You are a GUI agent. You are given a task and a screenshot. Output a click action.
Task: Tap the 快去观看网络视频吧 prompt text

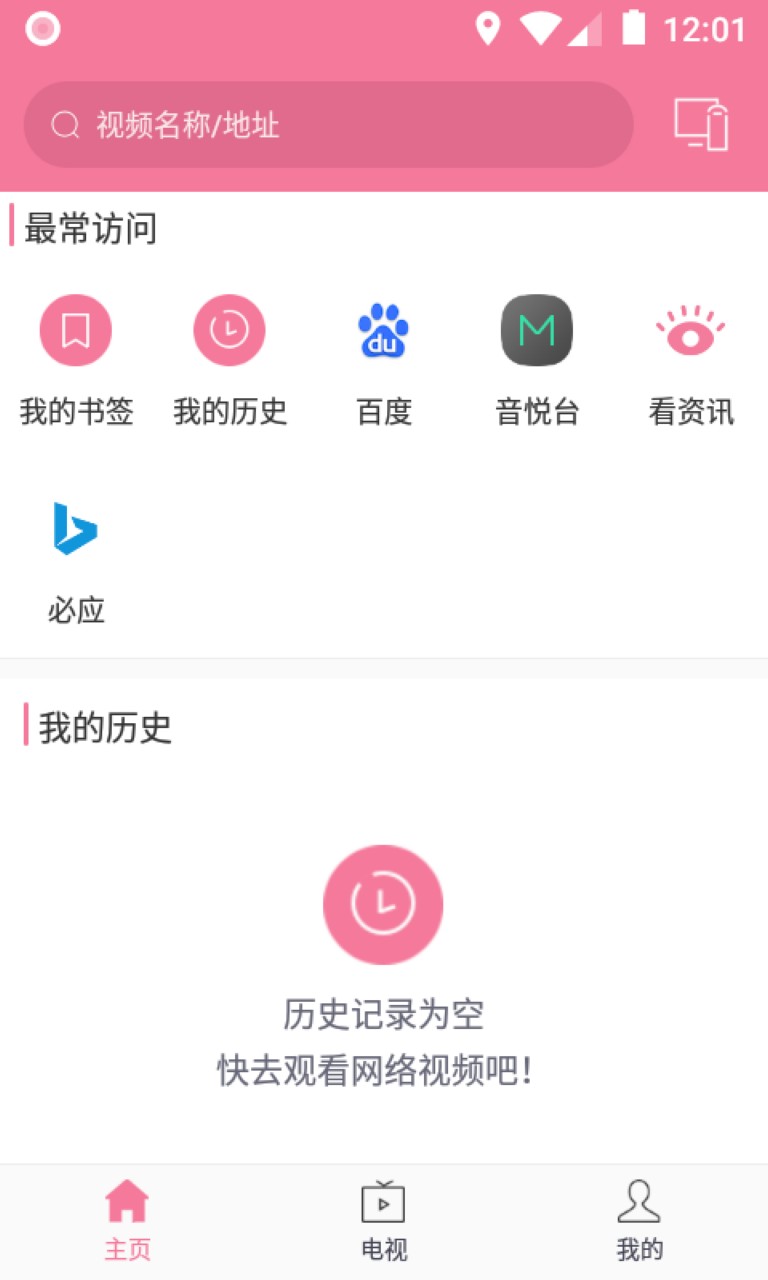(383, 1069)
